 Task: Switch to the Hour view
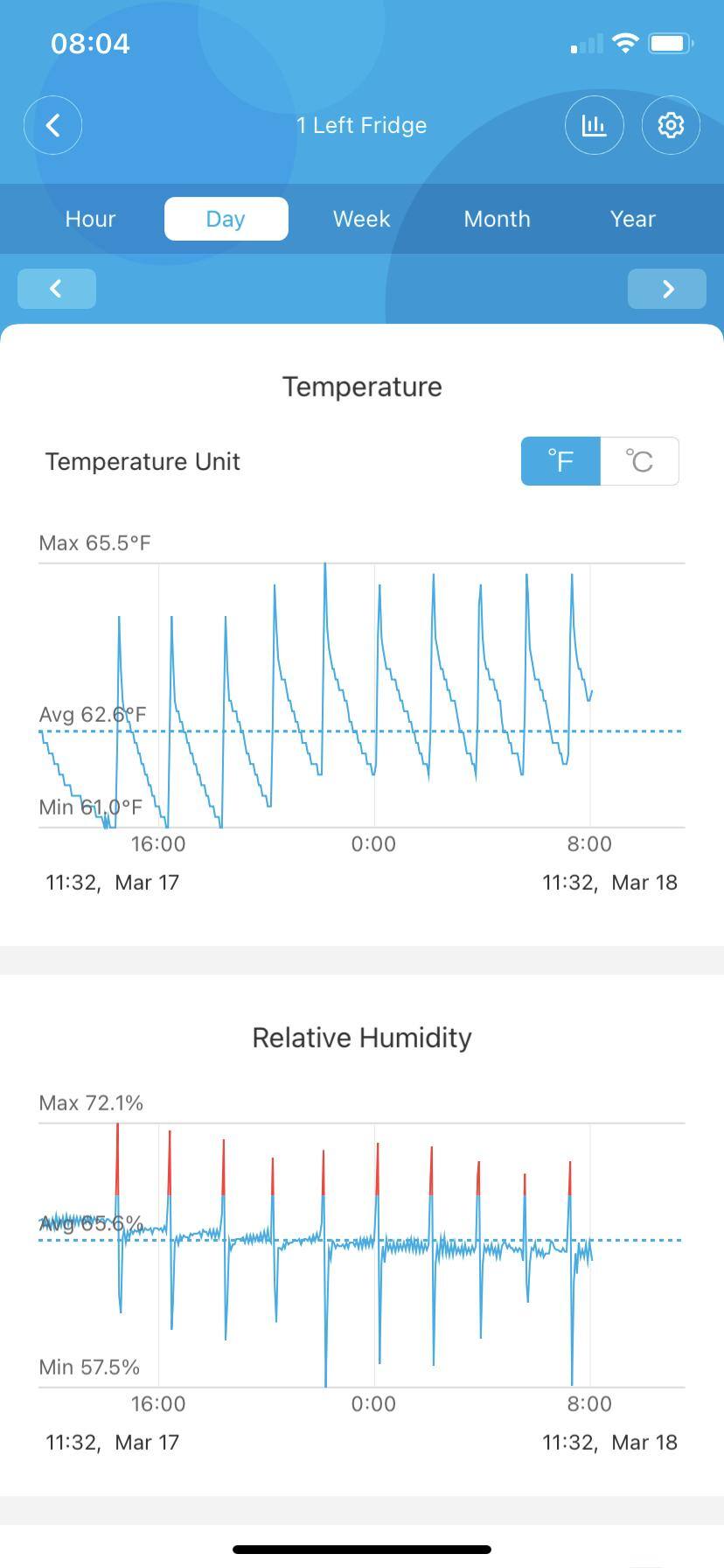(90, 219)
